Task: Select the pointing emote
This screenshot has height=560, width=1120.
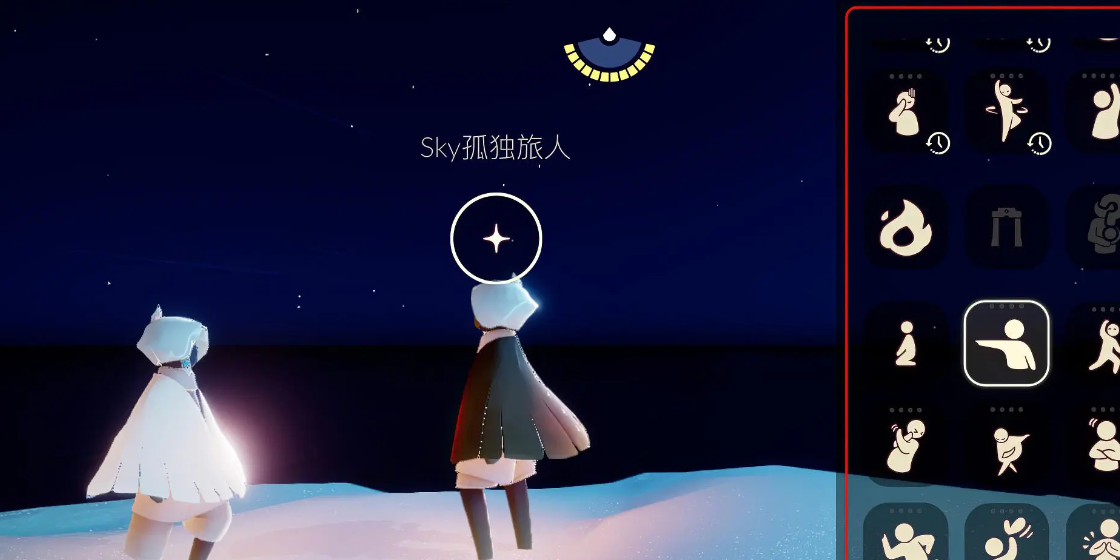Action: pos(1006,343)
